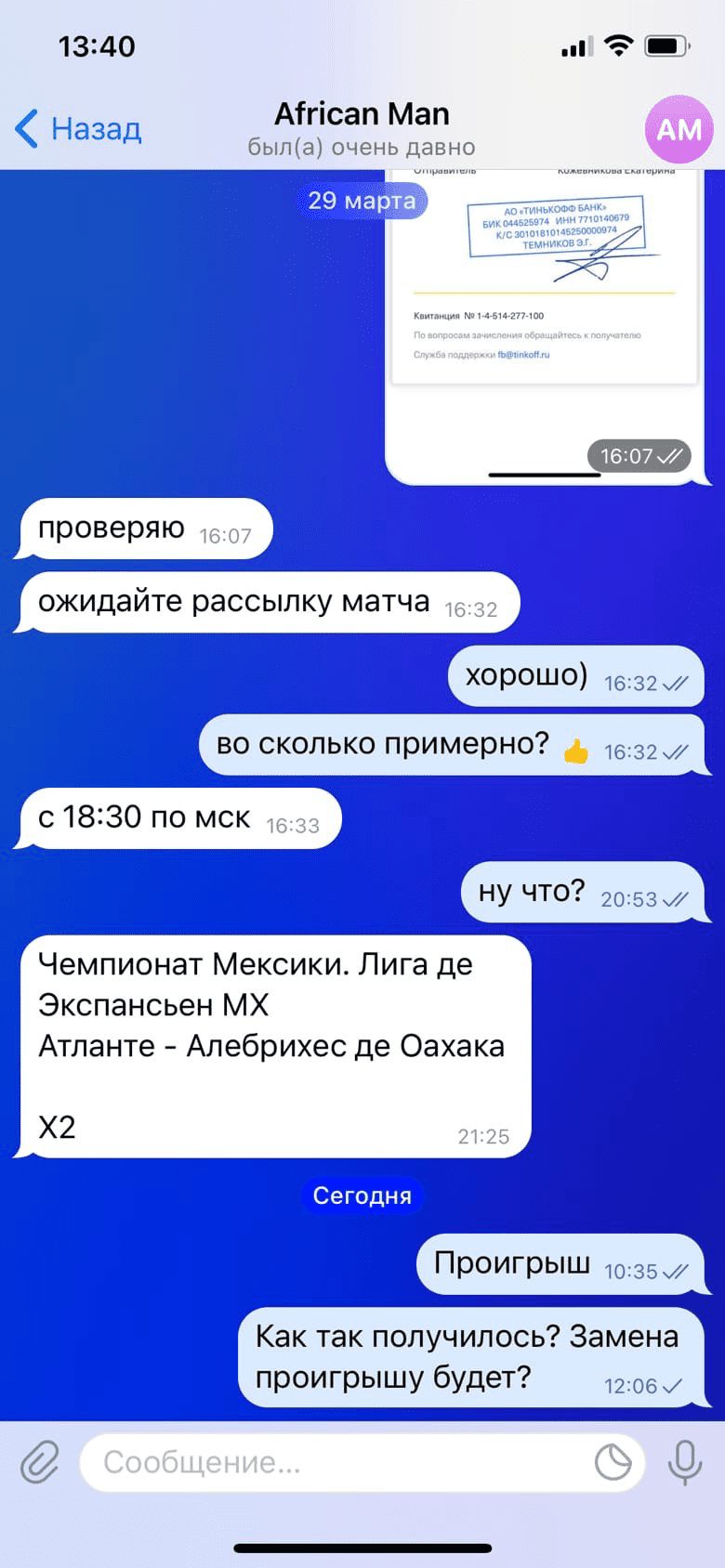Tap the microphone voice message icon
Viewport: 725px width, 1568px height.
pyautogui.click(x=685, y=1462)
